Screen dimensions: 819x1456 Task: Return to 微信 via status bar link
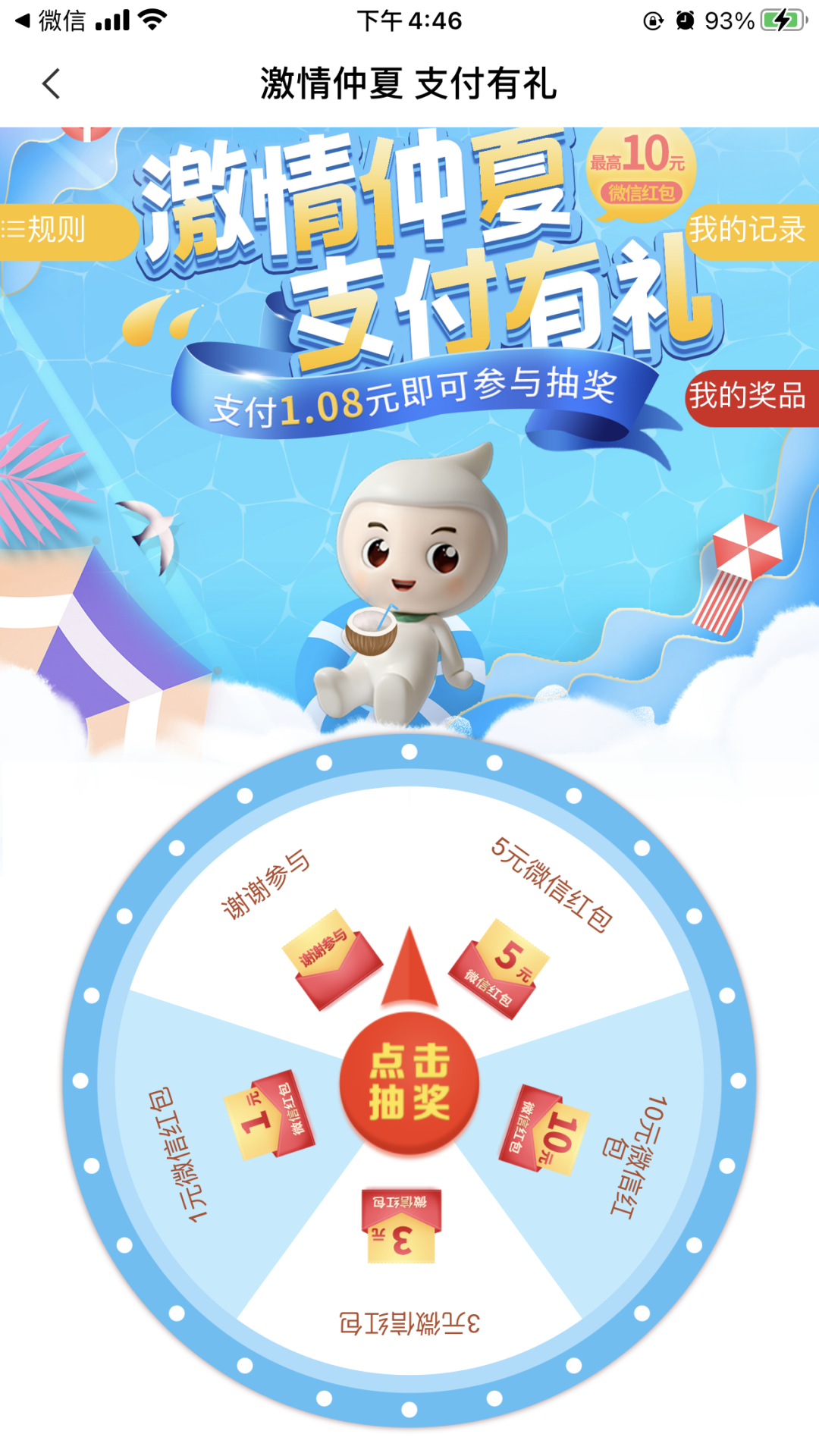(52, 20)
